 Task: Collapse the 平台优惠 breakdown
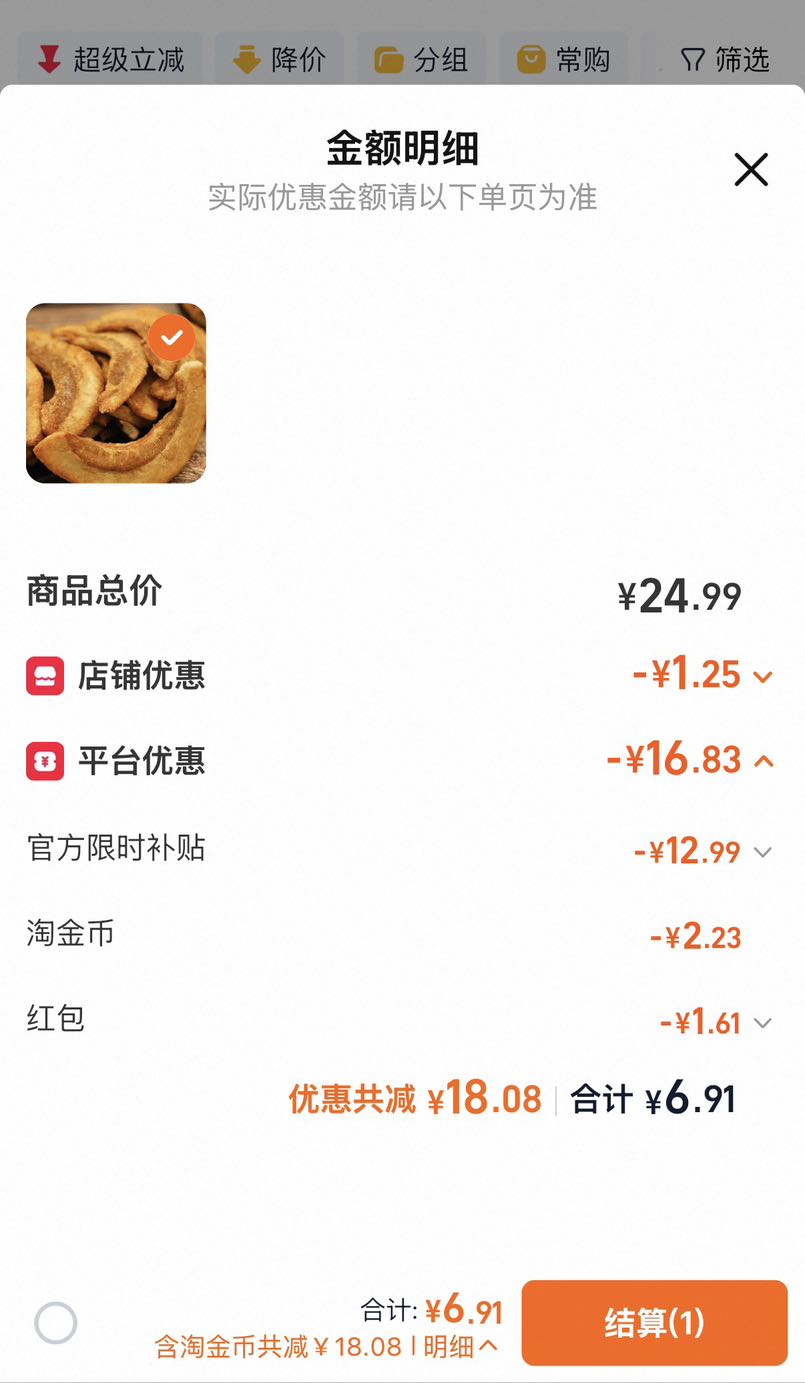(763, 762)
